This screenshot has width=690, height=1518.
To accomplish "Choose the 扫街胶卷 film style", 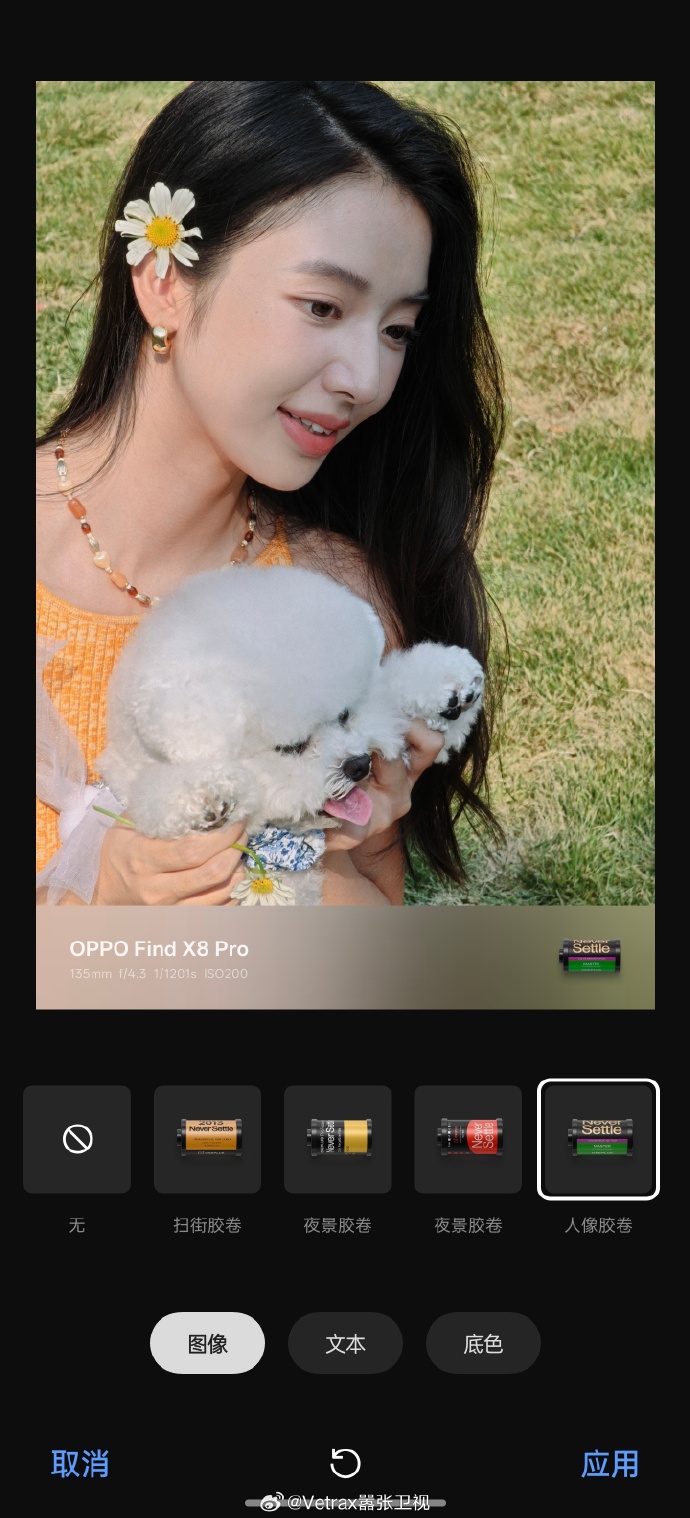I will pyautogui.click(x=207, y=1139).
